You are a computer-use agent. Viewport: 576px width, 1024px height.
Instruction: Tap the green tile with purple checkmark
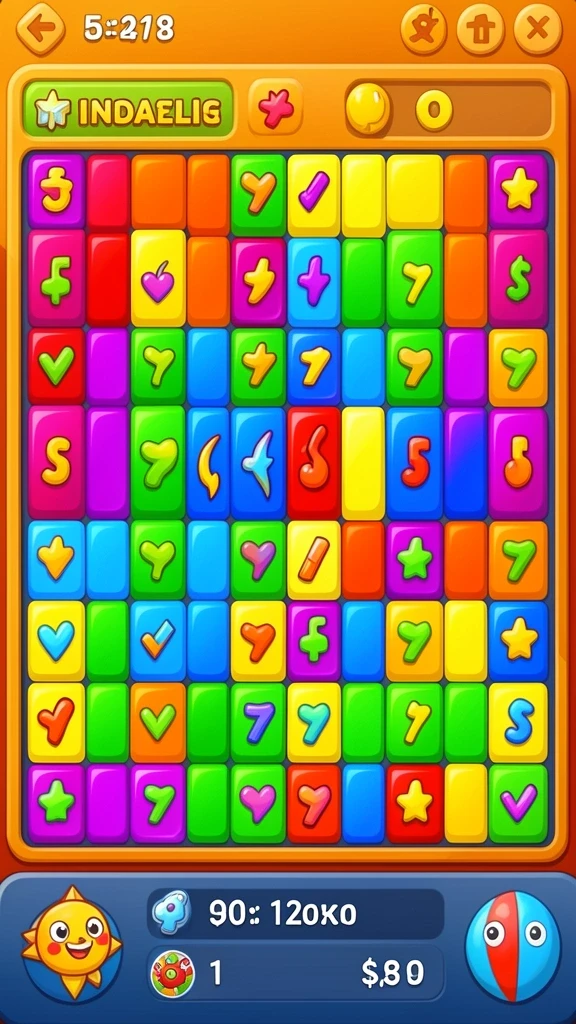(519, 804)
